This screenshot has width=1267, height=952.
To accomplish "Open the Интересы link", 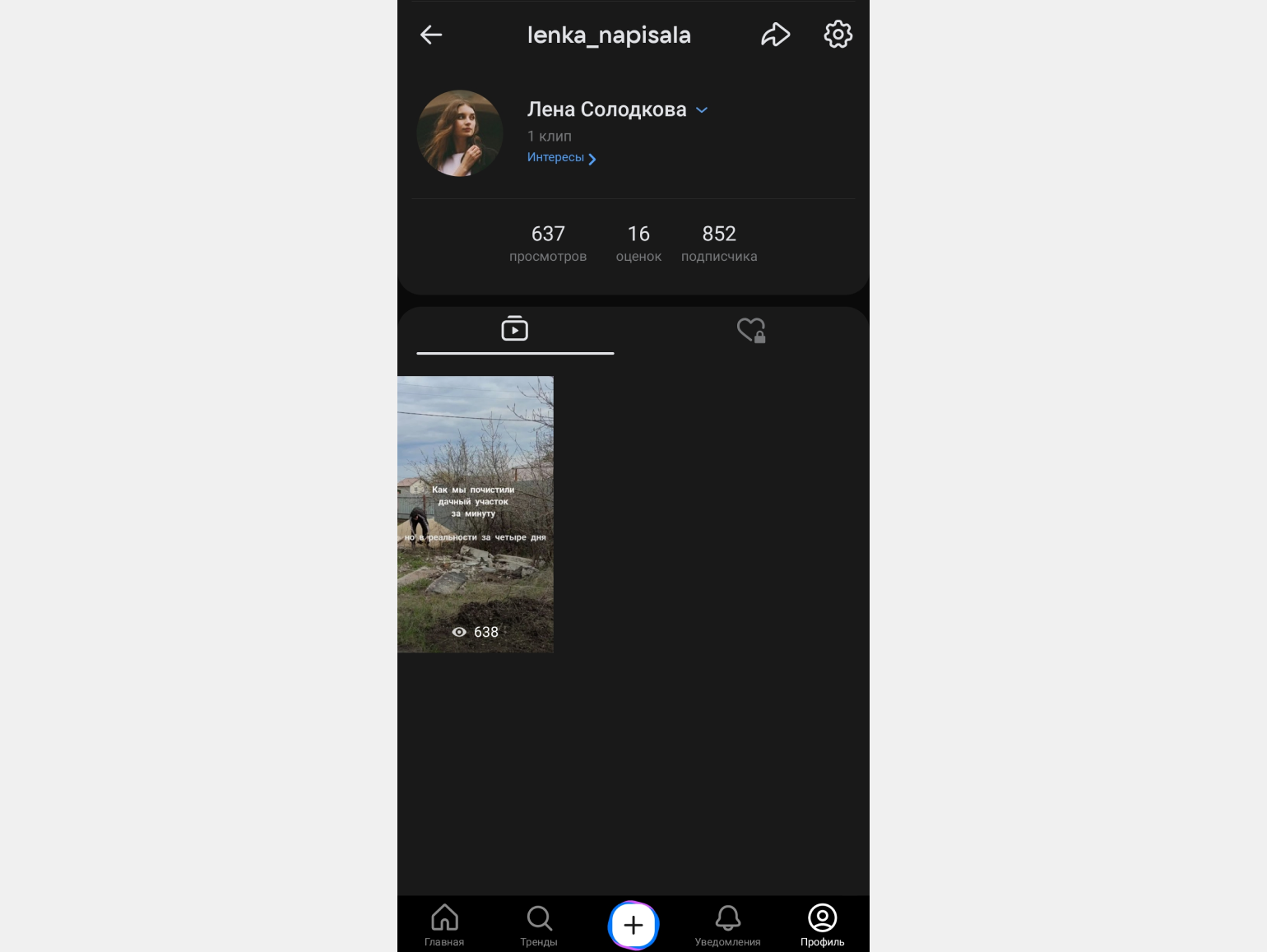I will 561,157.
